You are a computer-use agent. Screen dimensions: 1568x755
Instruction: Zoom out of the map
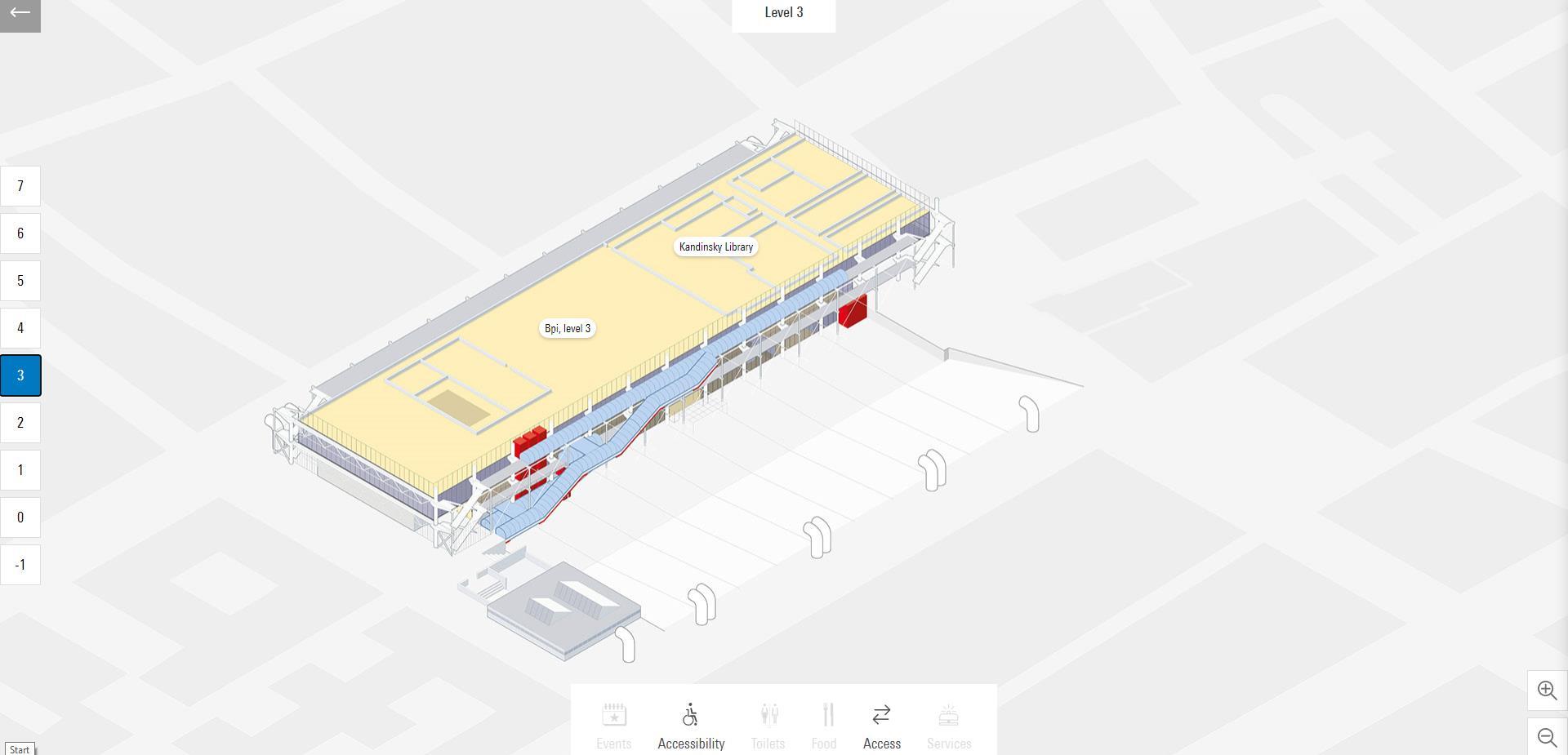point(1547,738)
